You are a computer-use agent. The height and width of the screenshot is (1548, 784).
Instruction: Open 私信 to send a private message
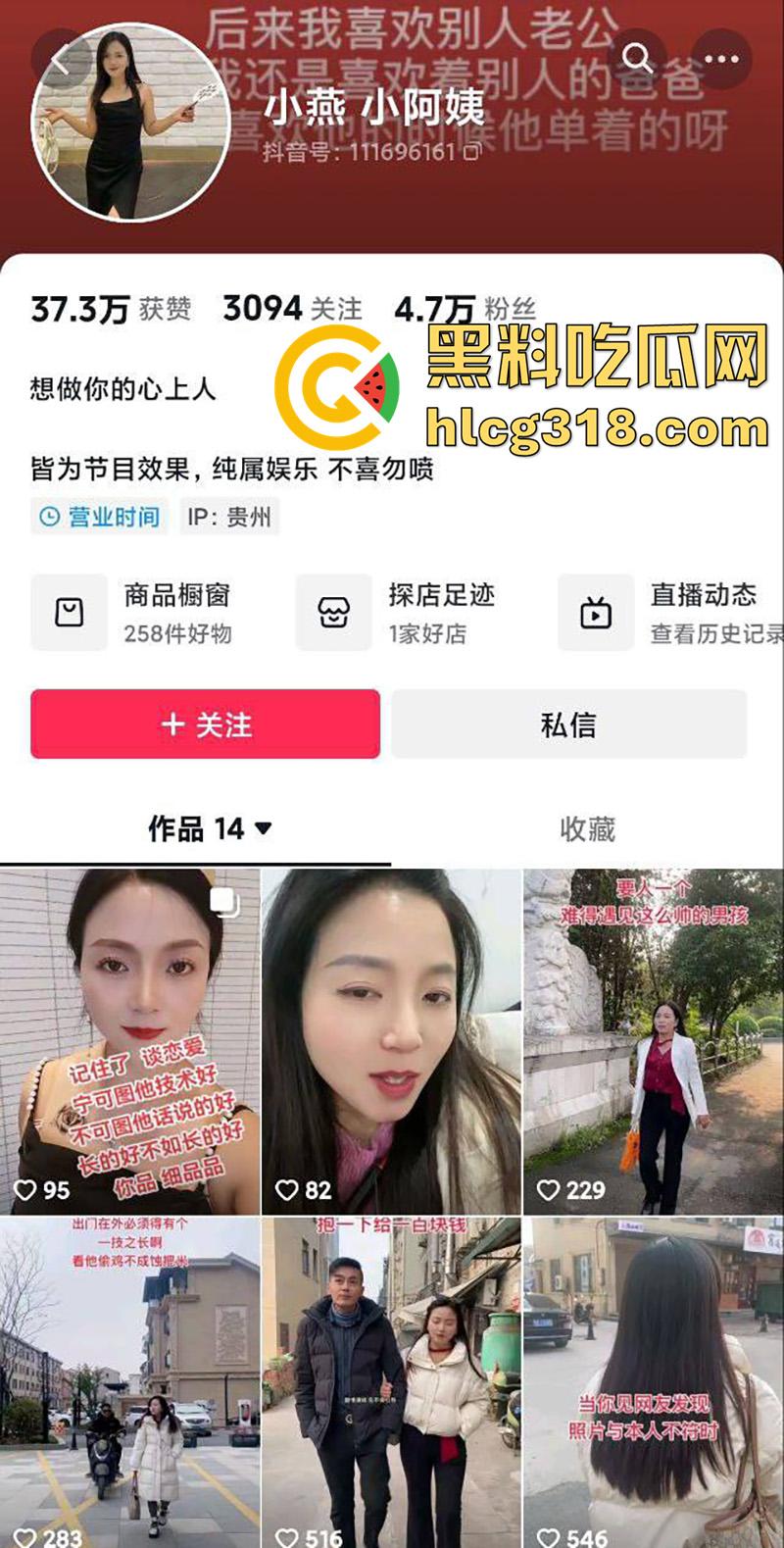click(568, 725)
